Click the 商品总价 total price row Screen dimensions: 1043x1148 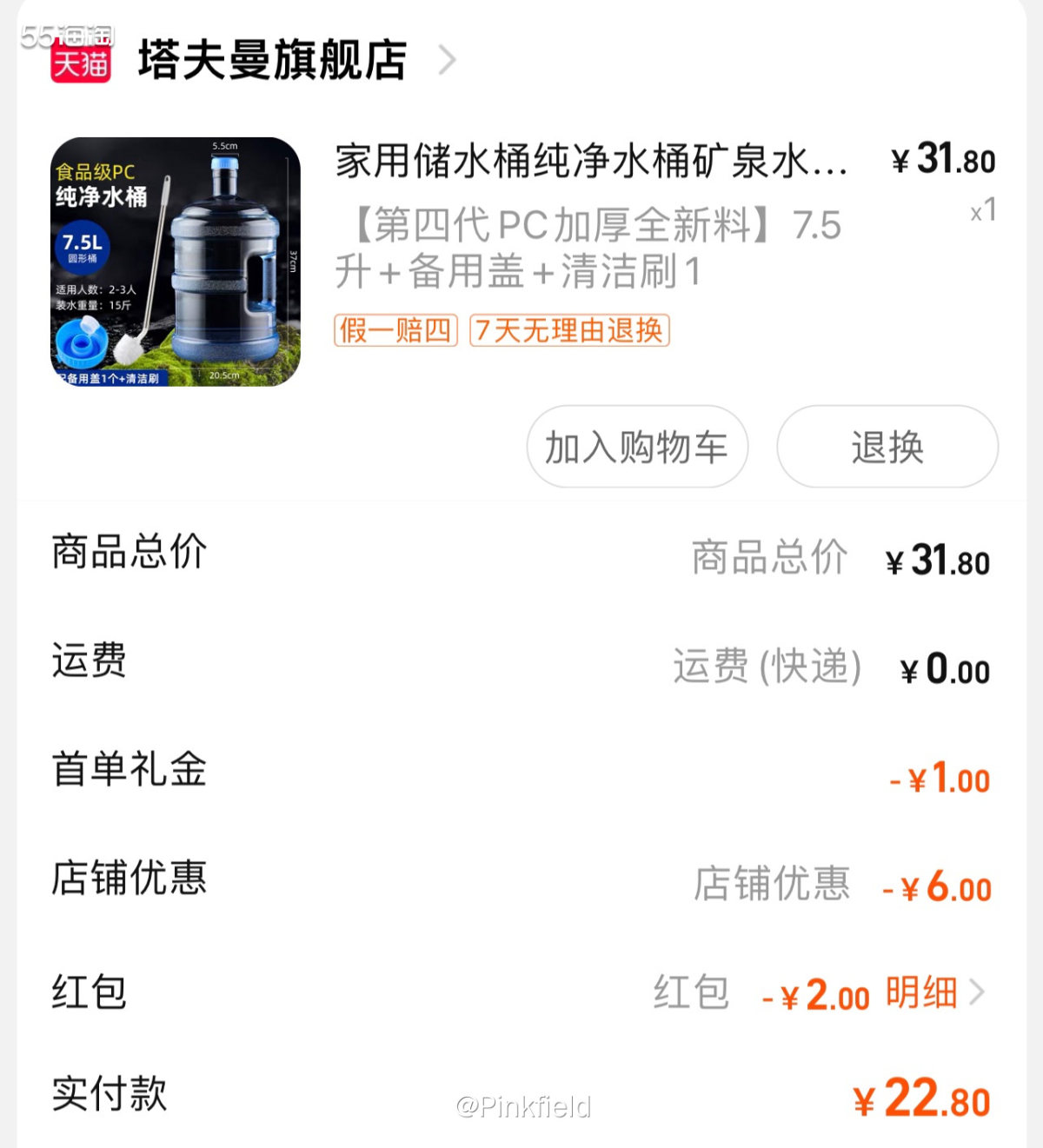(x=521, y=552)
